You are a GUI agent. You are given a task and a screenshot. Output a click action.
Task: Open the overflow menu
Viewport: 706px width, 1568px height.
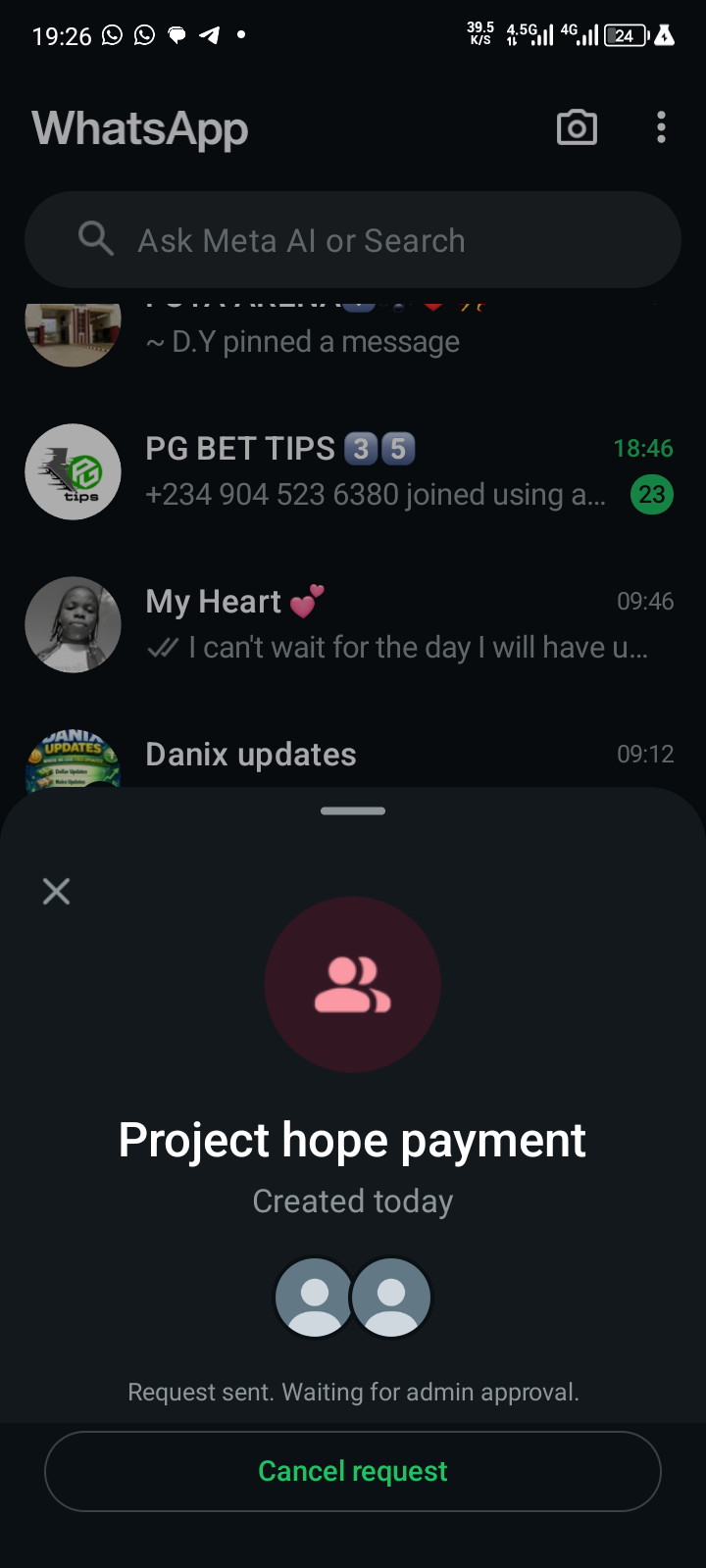tap(661, 127)
